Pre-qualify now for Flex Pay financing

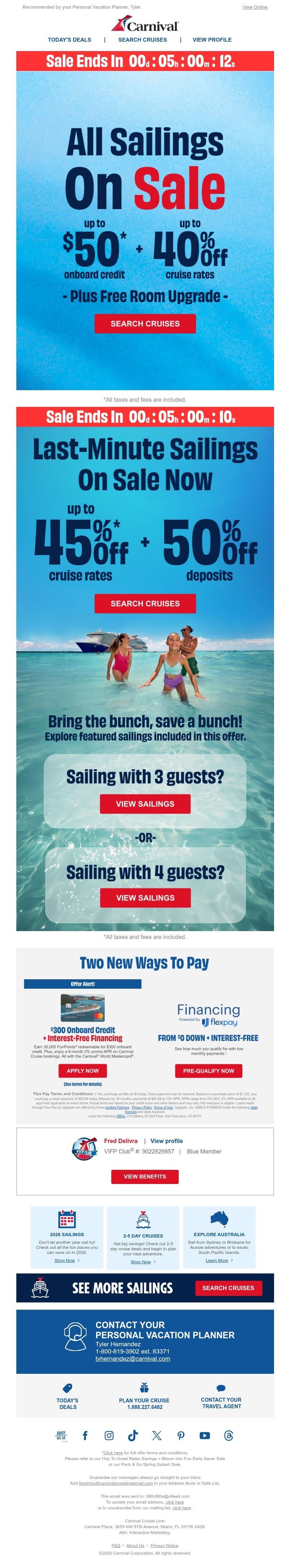click(208, 1071)
